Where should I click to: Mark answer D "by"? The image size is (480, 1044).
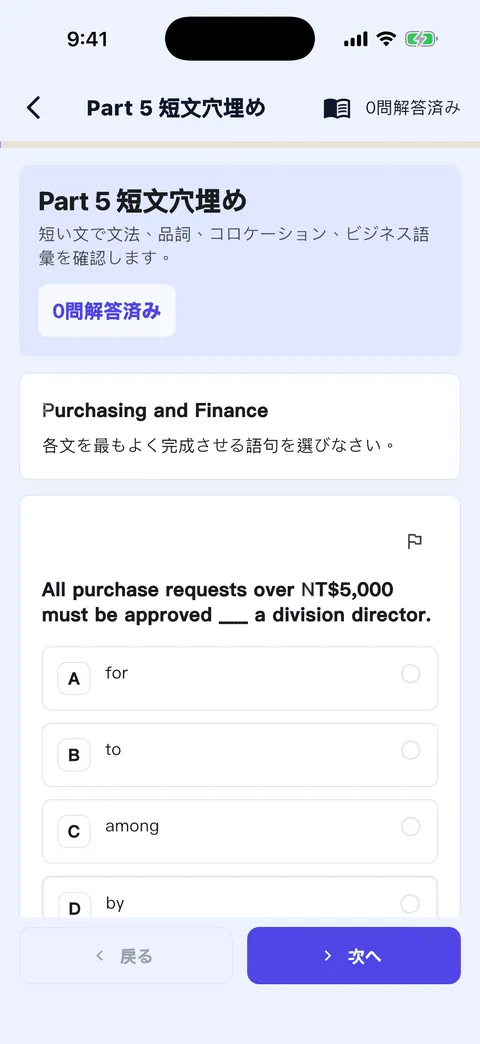pos(240,898)
